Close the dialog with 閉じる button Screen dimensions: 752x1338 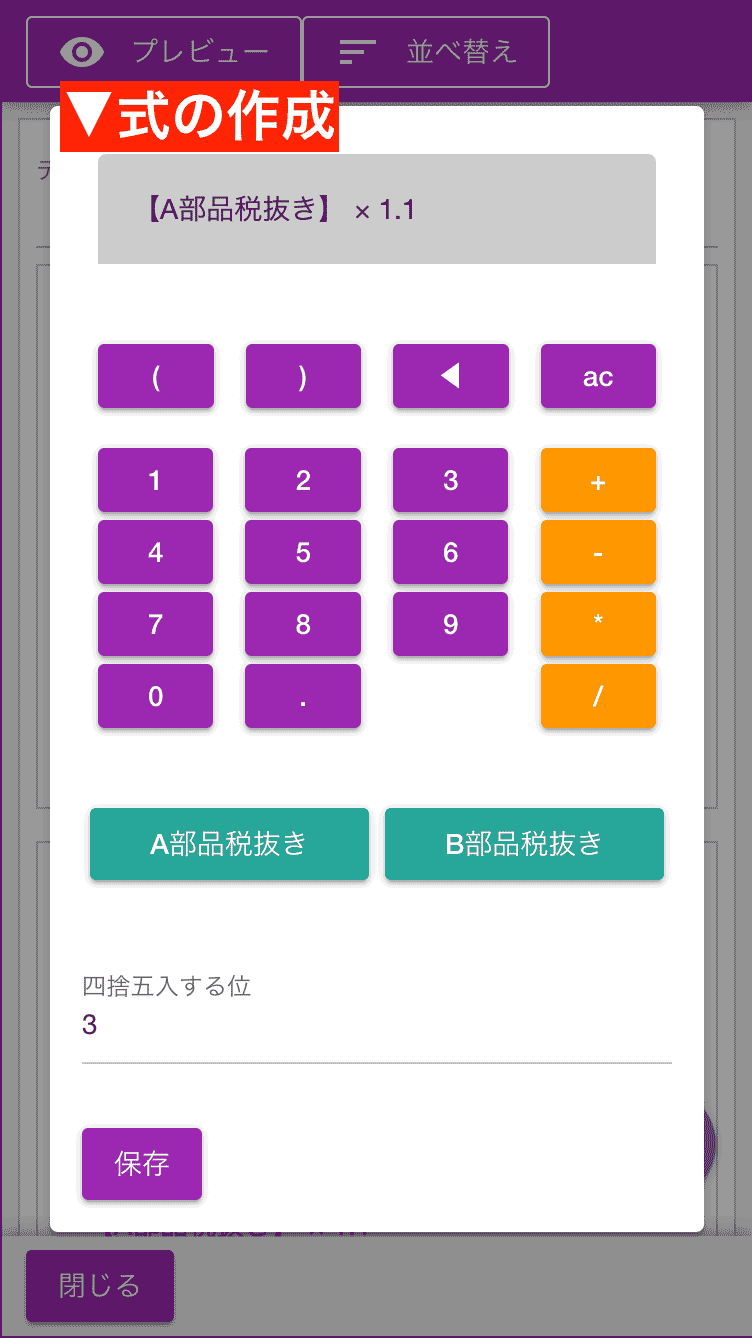99,1286
